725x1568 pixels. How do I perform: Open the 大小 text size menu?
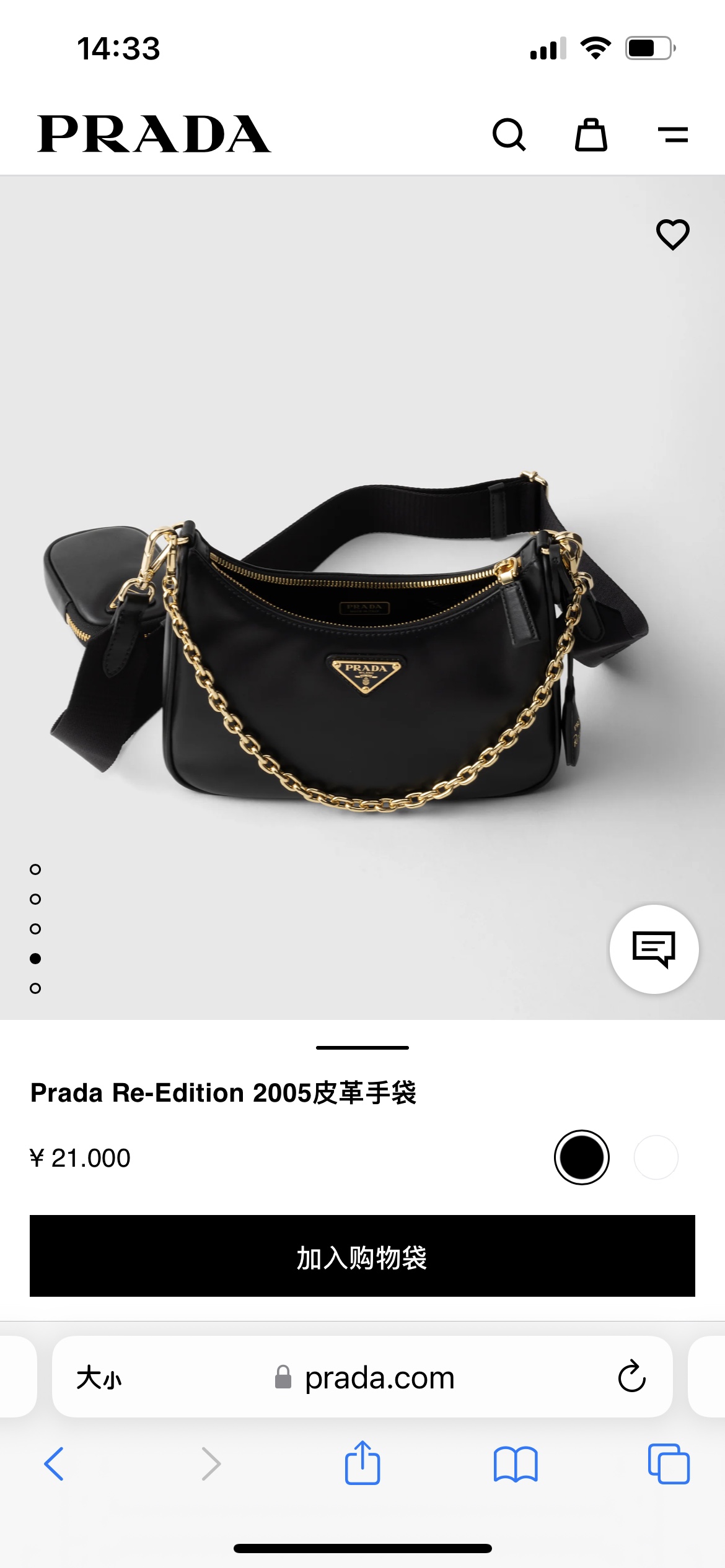coord(99,1377)
